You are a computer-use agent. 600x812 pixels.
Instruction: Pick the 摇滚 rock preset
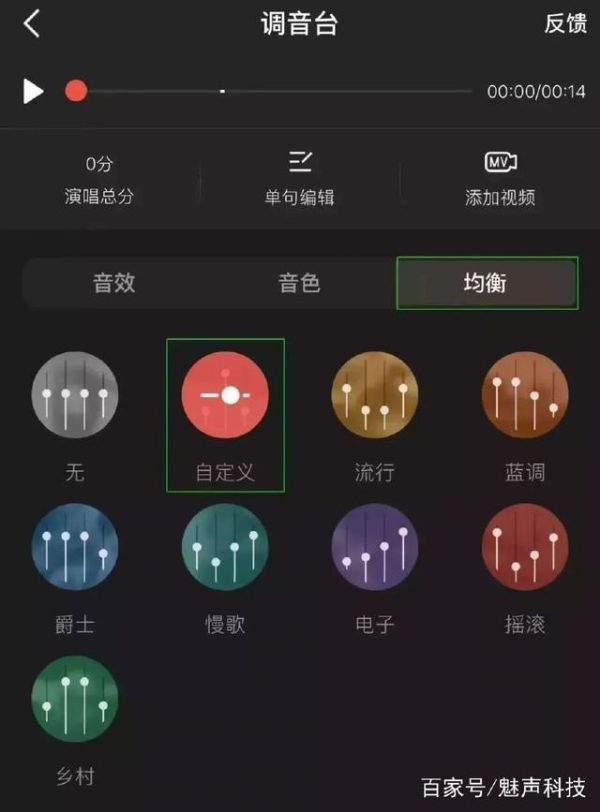pyautogui.click(x=525, y=547)
